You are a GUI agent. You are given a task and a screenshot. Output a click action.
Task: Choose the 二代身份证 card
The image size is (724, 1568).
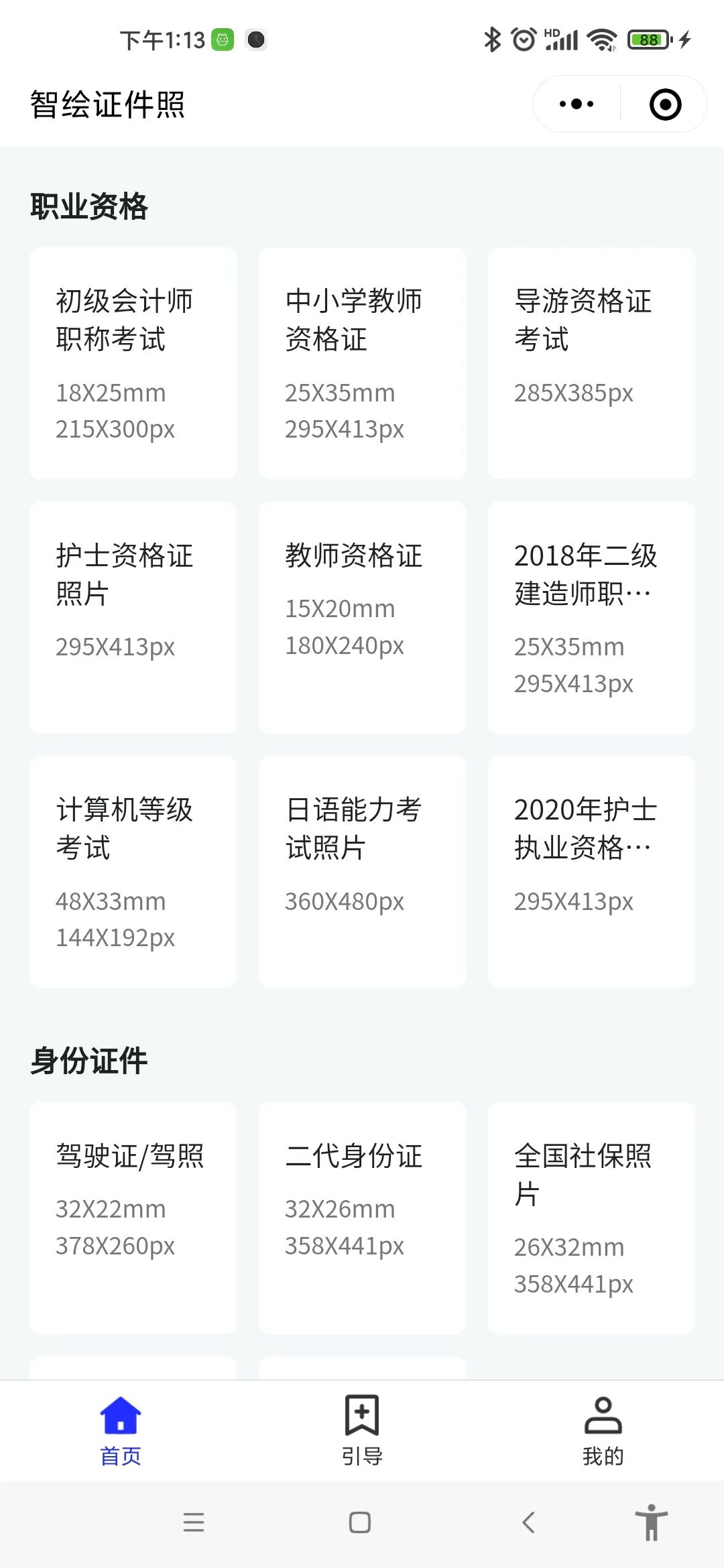(x=362, y=1218)
